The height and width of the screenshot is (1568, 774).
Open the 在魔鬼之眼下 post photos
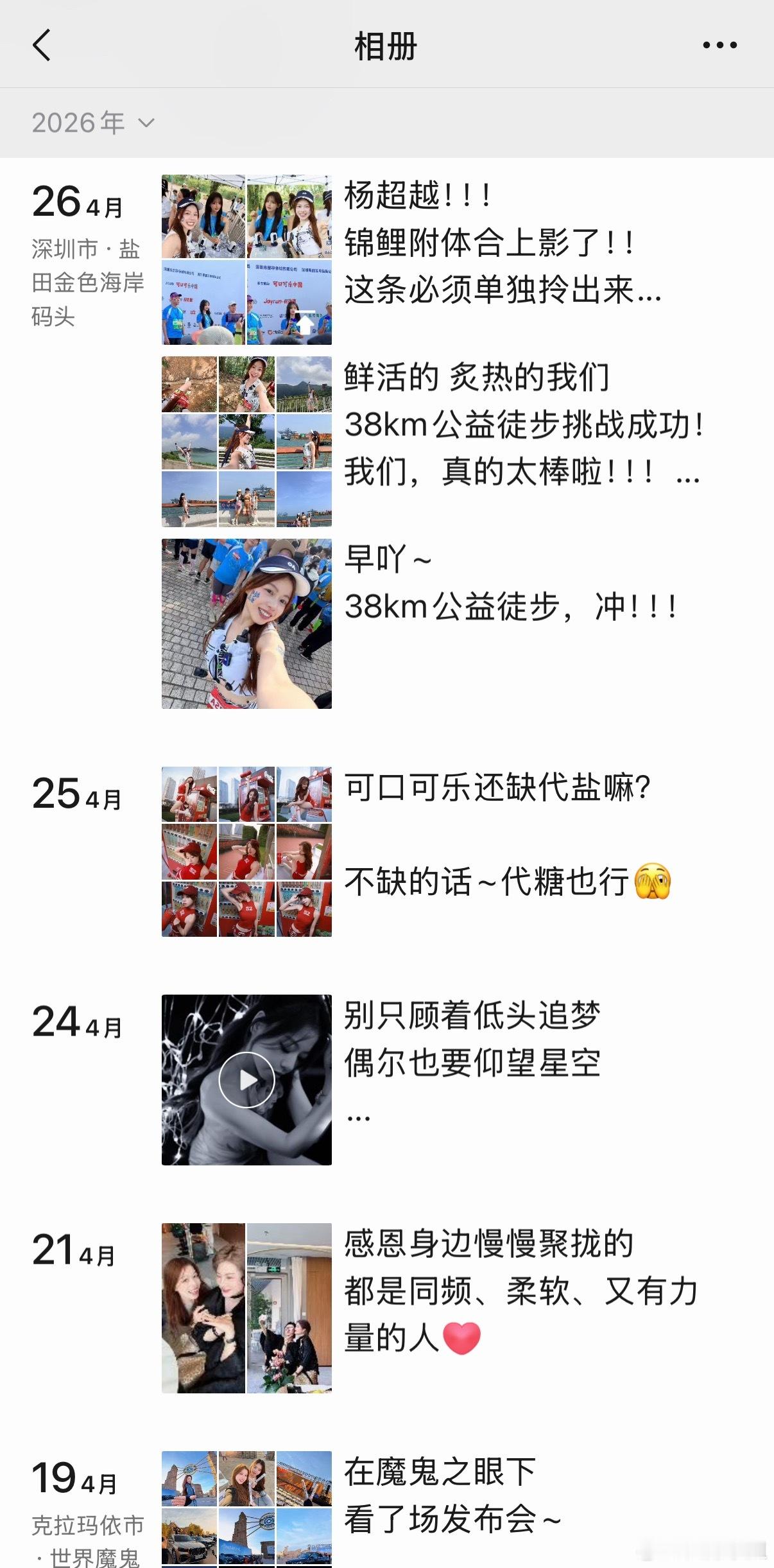coord(246,1509)
